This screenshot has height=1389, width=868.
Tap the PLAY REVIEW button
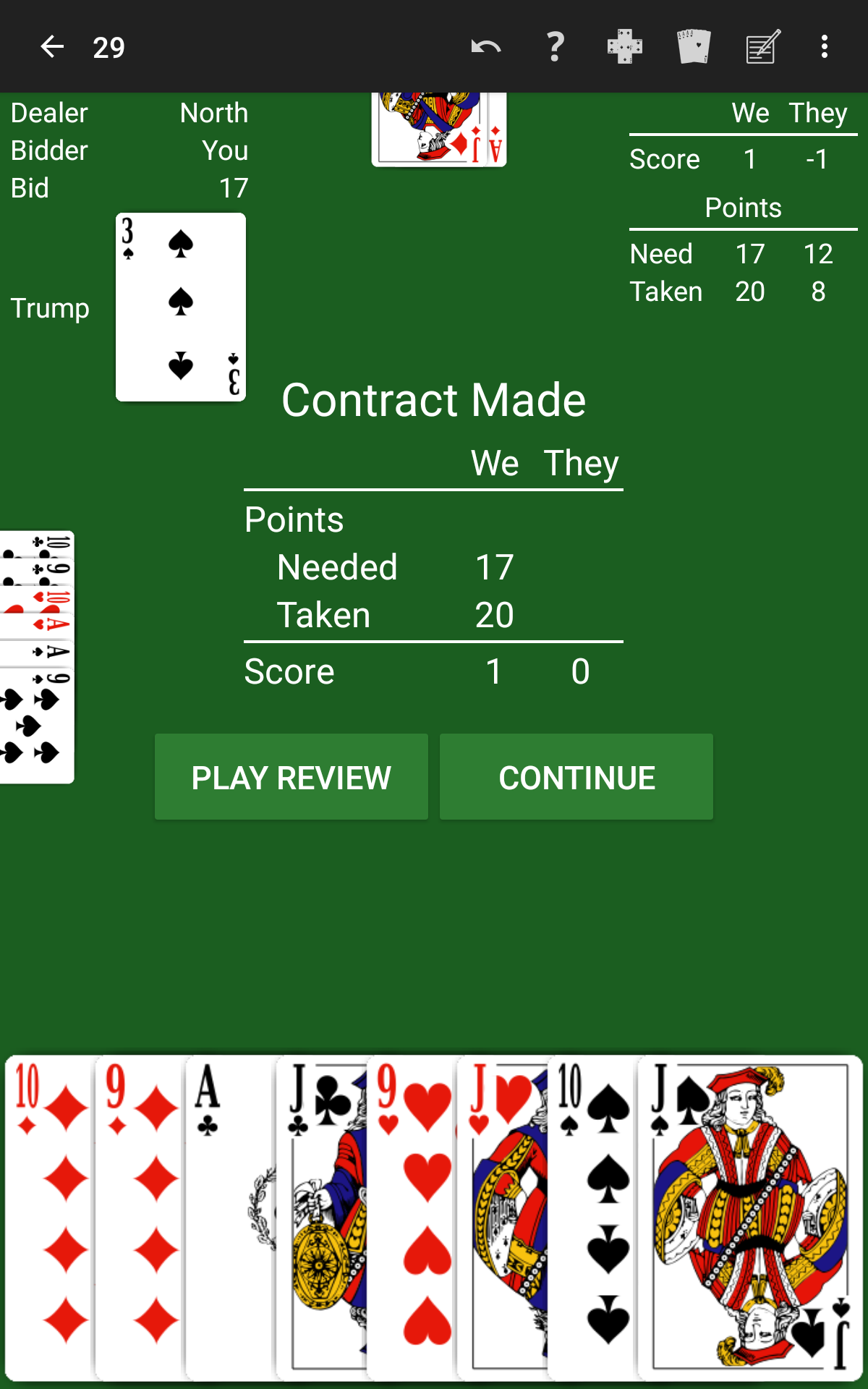pos(291,776)
